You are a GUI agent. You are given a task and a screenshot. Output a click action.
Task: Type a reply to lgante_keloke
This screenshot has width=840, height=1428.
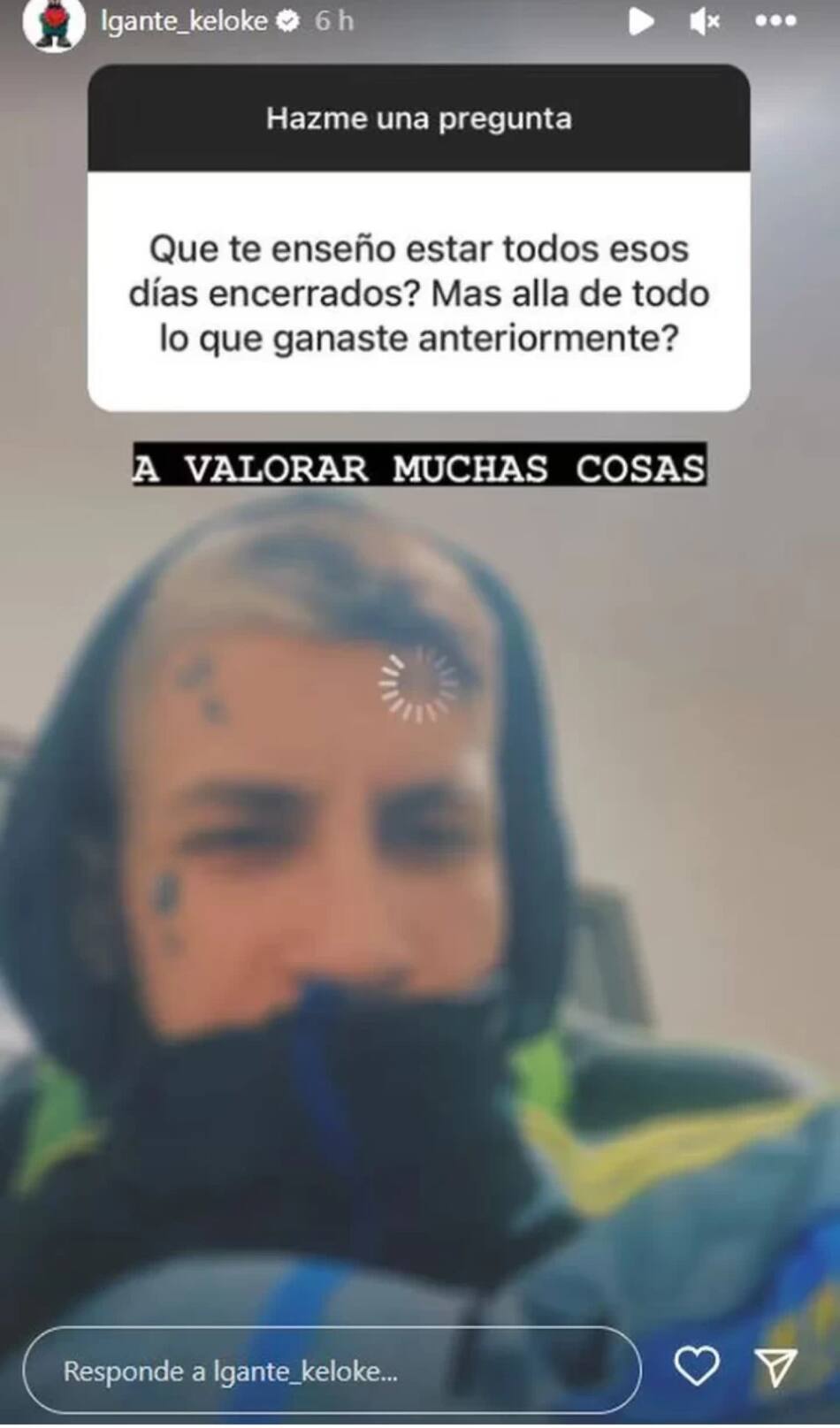pyautogui.click(x=332, y=1371)
